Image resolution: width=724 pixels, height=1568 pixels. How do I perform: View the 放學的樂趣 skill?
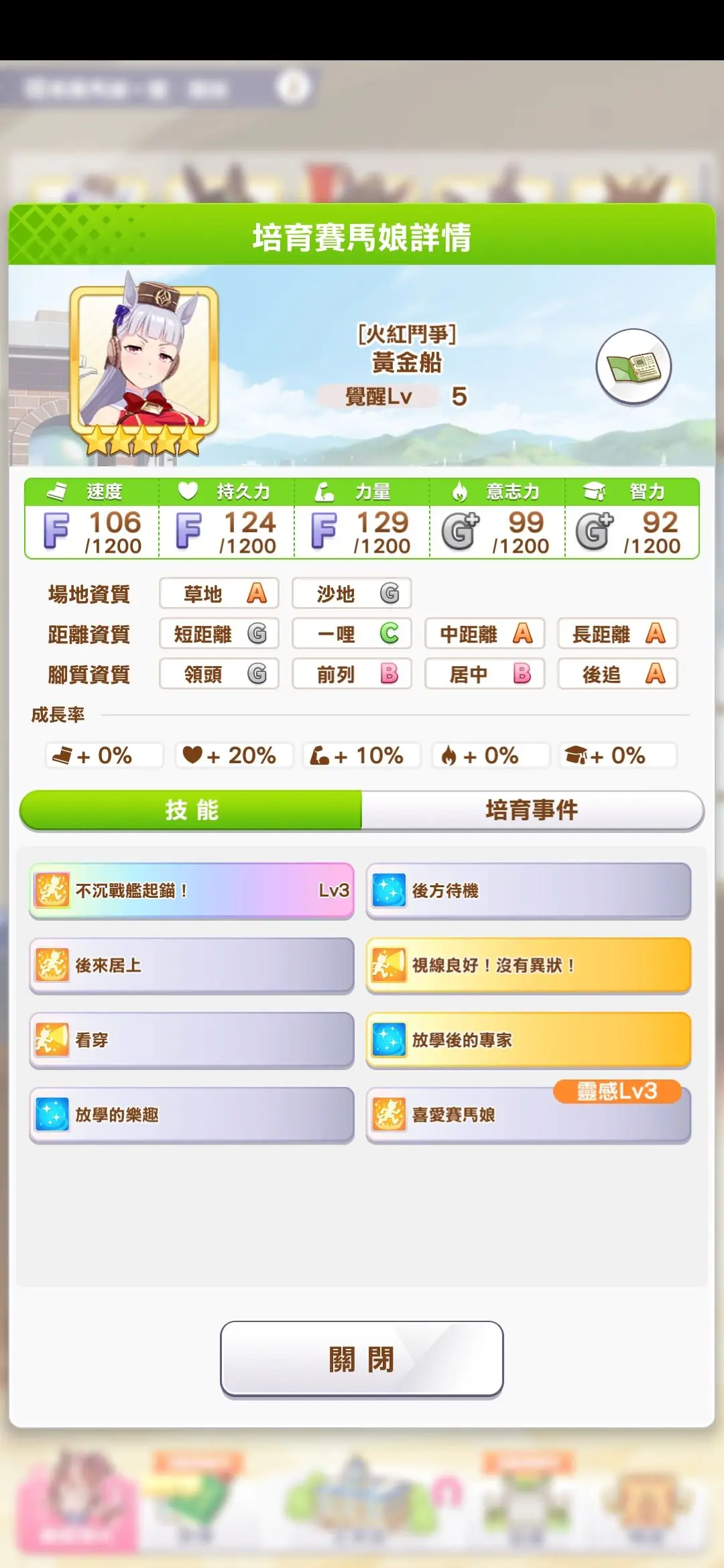click(x=192, y=1115)
